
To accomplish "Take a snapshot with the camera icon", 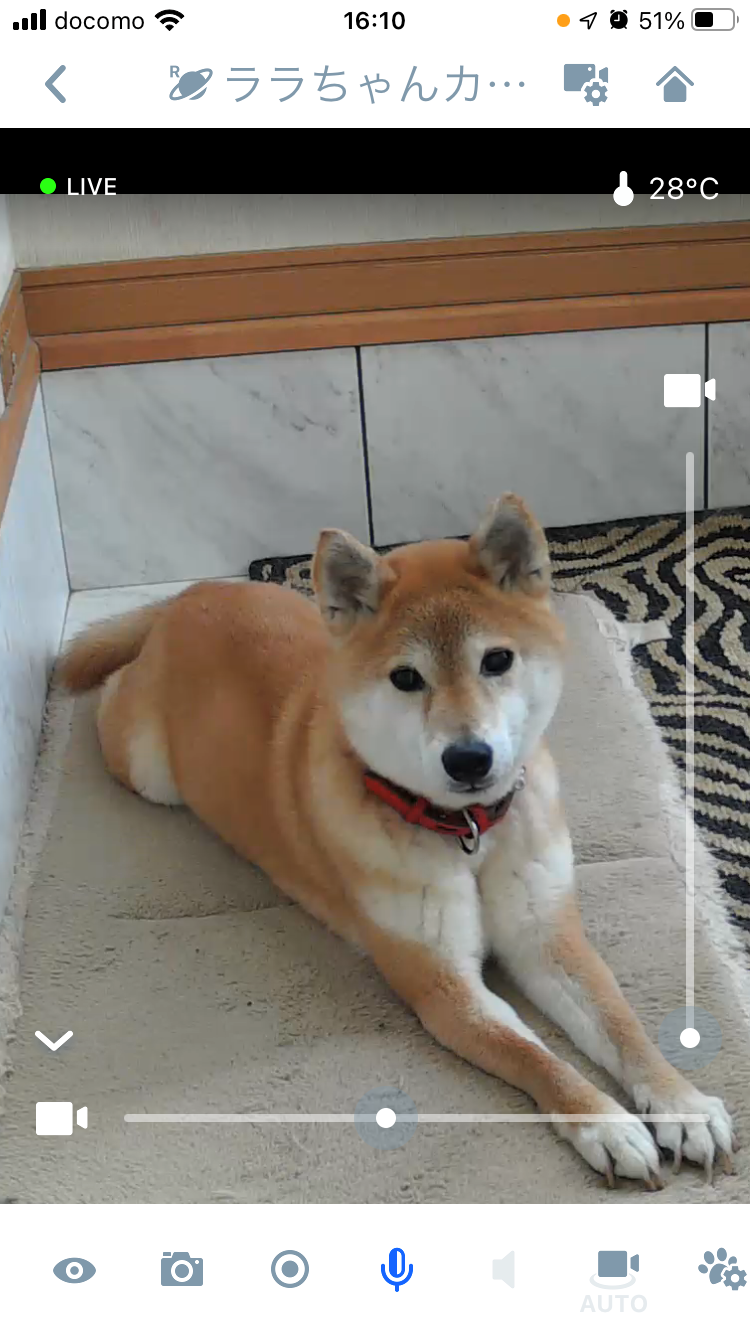I will 182,1269.
